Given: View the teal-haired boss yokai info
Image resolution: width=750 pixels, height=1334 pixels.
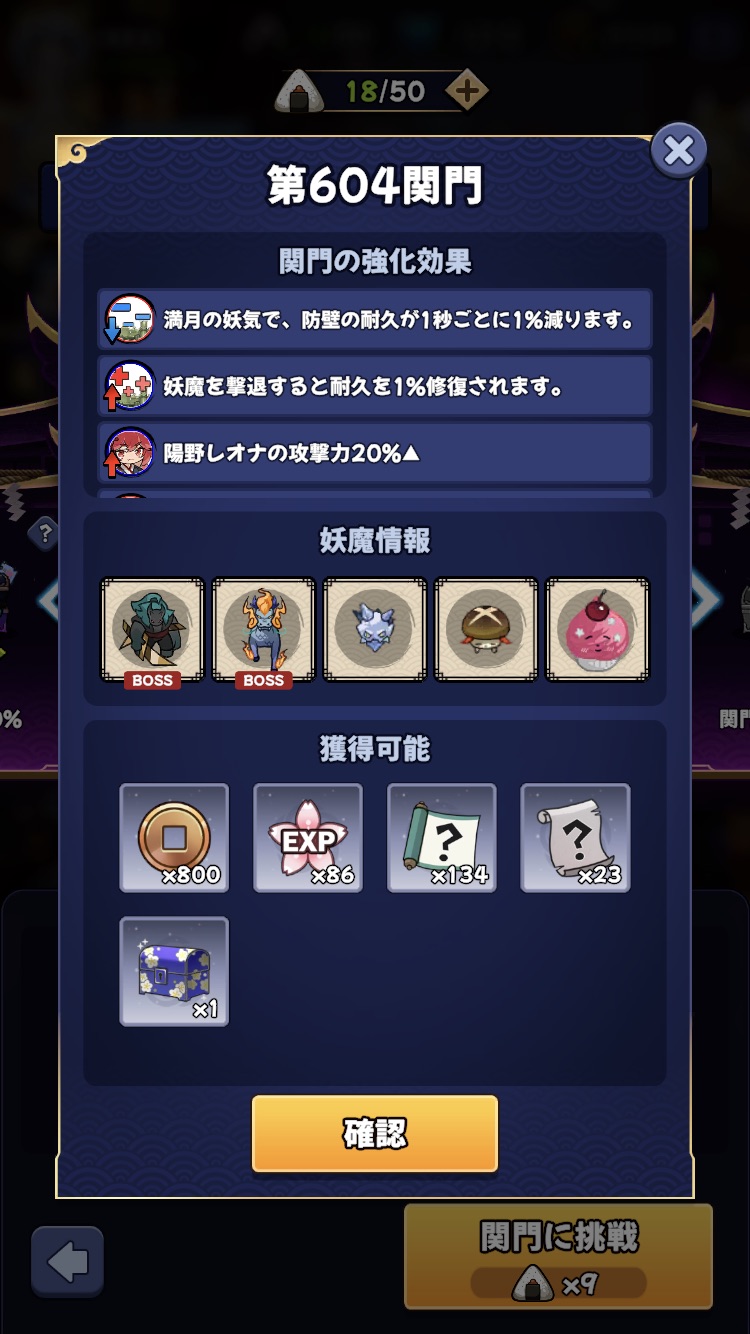Looking at the screenshot, I should [153, 630].
